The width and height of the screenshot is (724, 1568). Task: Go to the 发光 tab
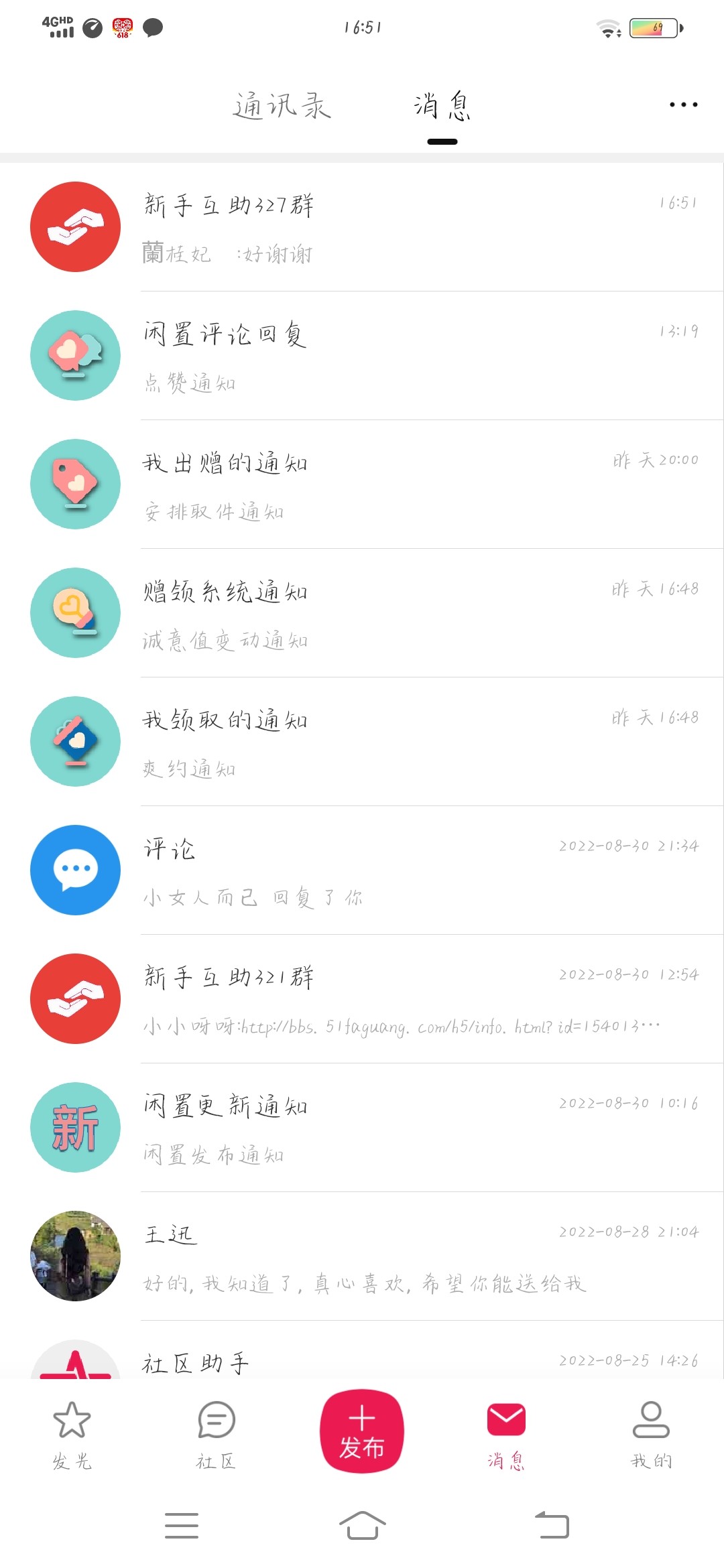coord(72,1433)
